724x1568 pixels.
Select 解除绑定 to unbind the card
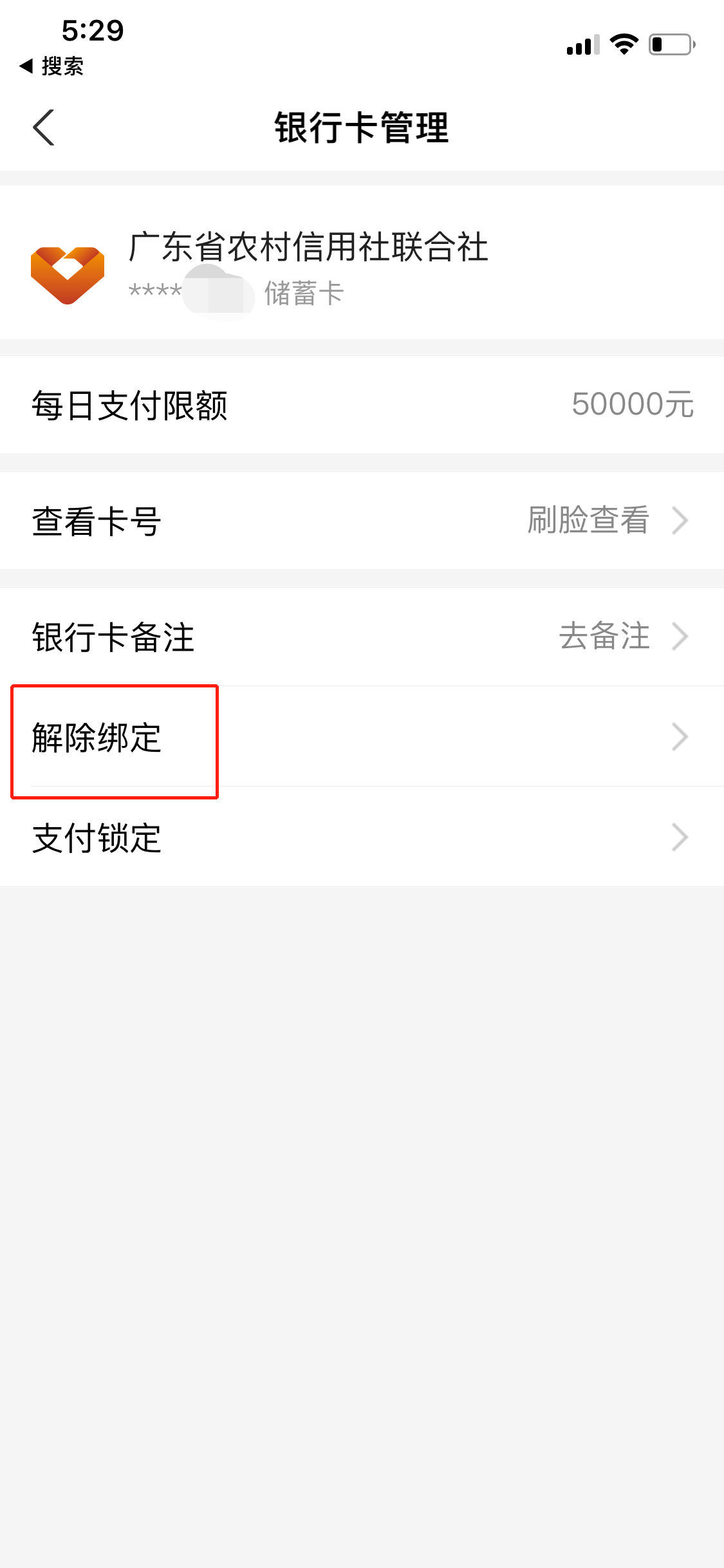[x=362, y=737]
